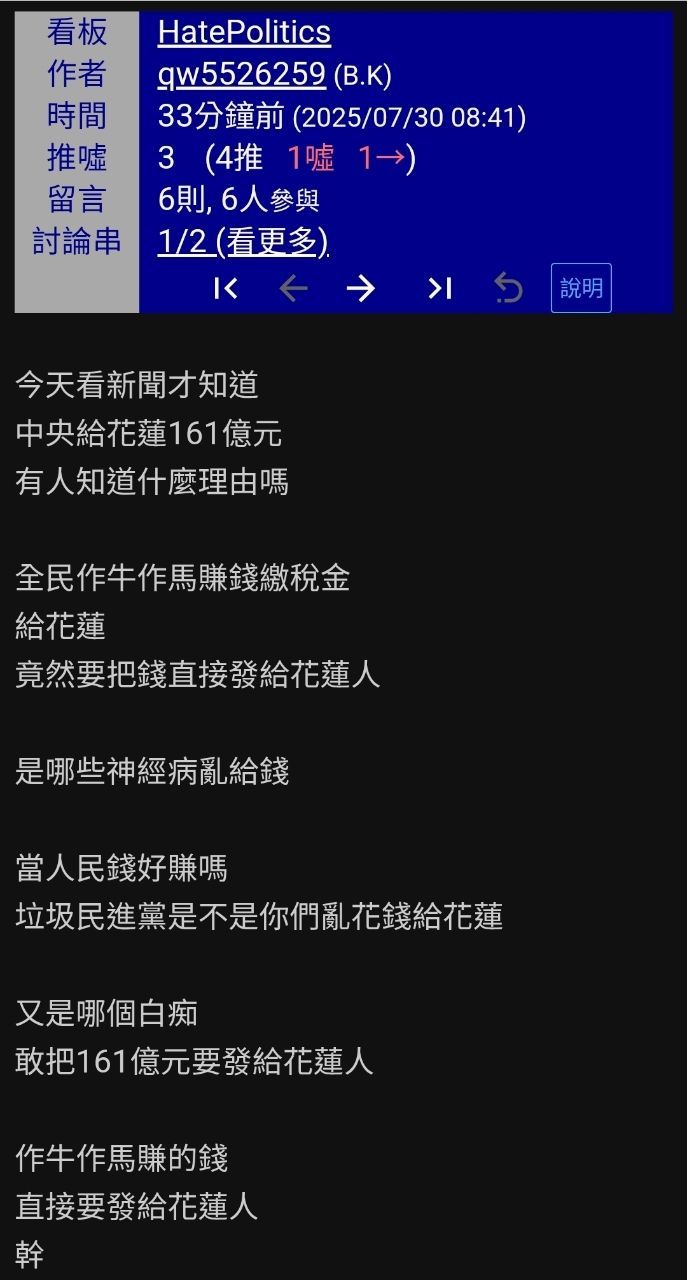The height and width of the screenshot is (1280, 687).
Task: Open the 說明 help button
Action: [x=581, y=289]
